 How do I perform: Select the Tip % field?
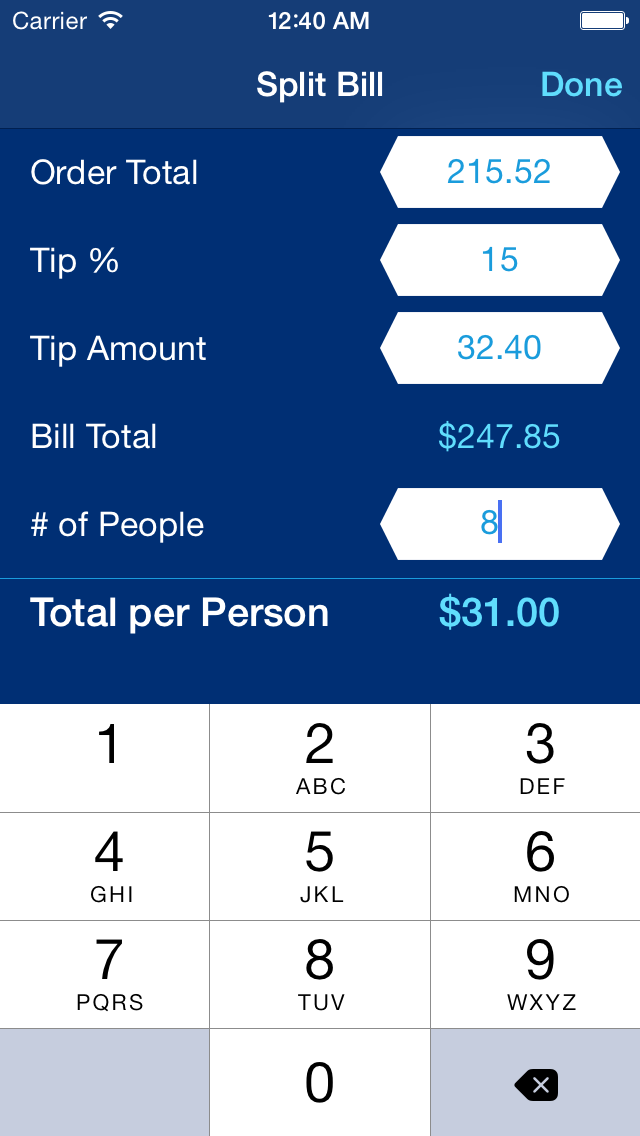(499, 260)
